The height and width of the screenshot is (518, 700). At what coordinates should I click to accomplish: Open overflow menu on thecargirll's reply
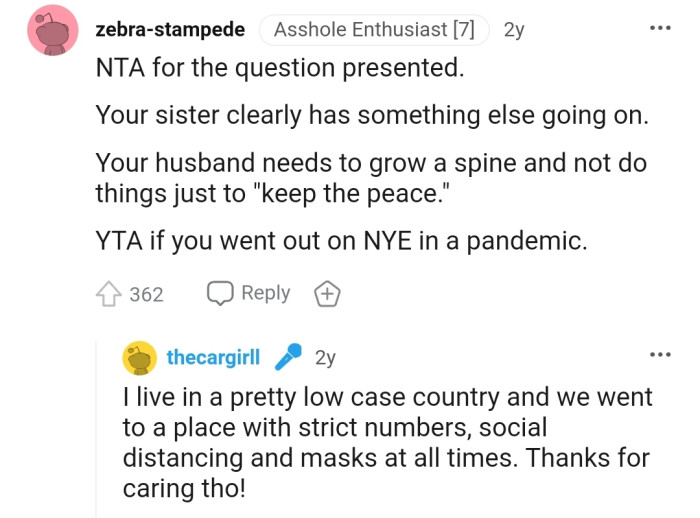coord(659,354)
